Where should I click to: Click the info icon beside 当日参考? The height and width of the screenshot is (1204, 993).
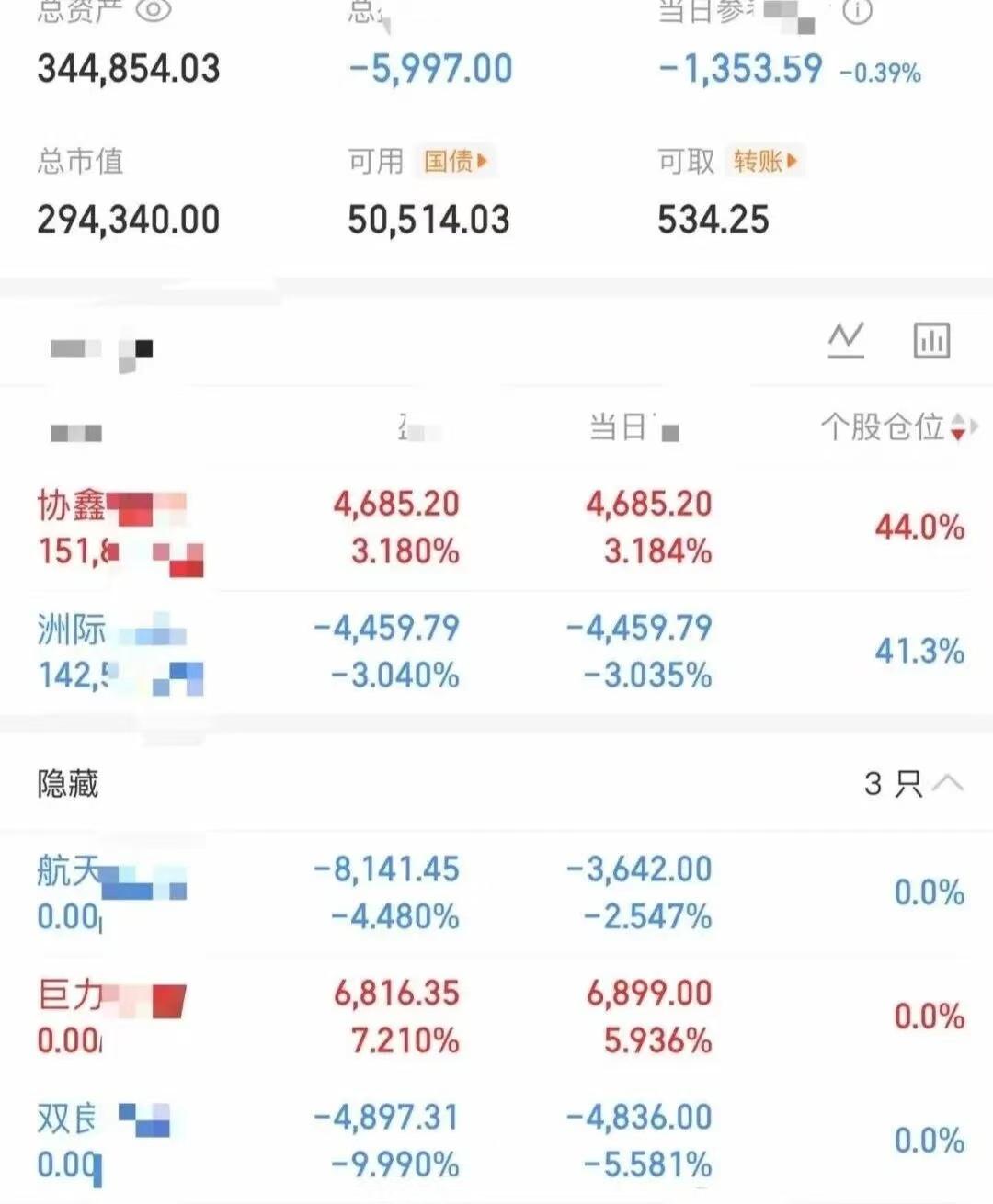coord(860,13)
